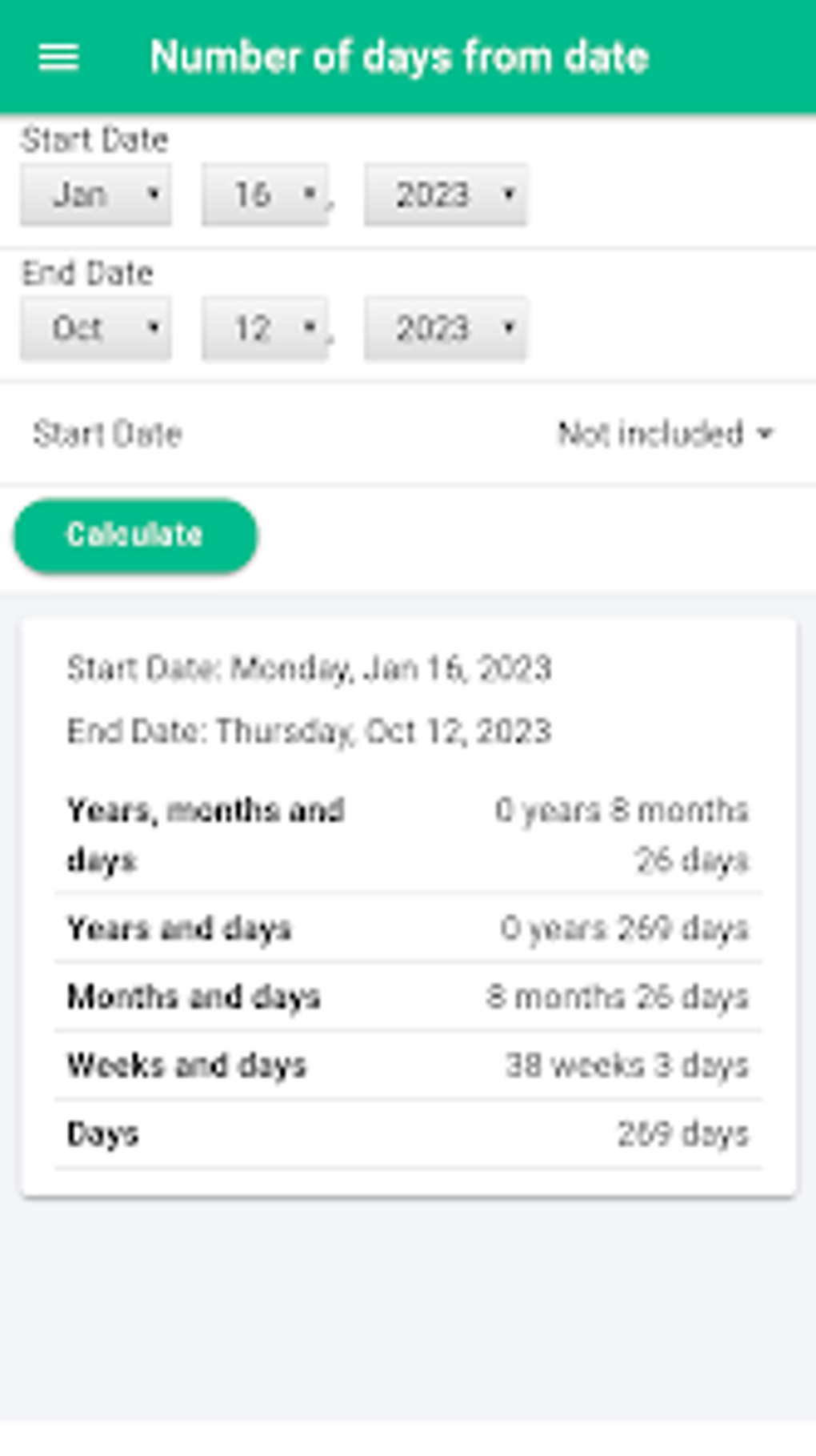Open the end day dropdown showing 12
This screenshot has height=1456, width=816.
264,327
